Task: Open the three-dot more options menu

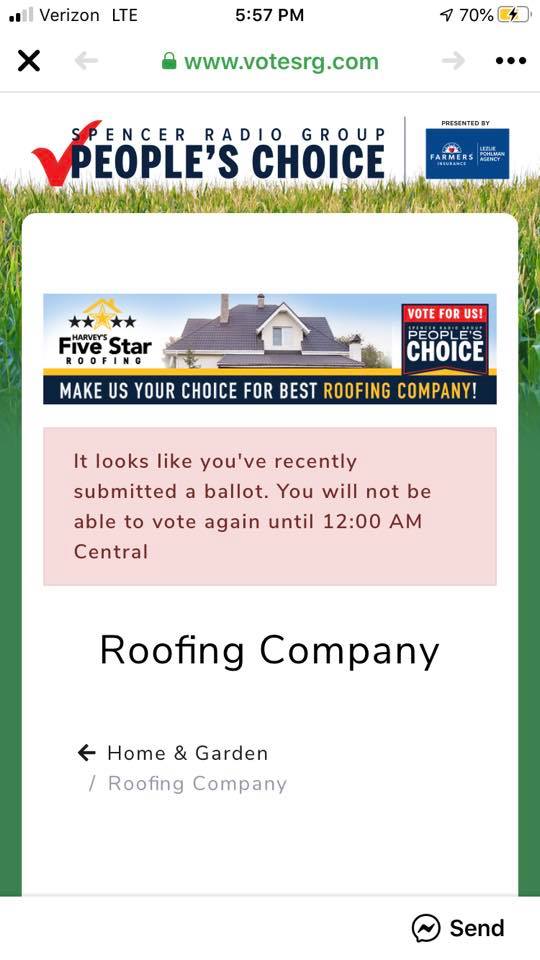Action: [511, 61]
